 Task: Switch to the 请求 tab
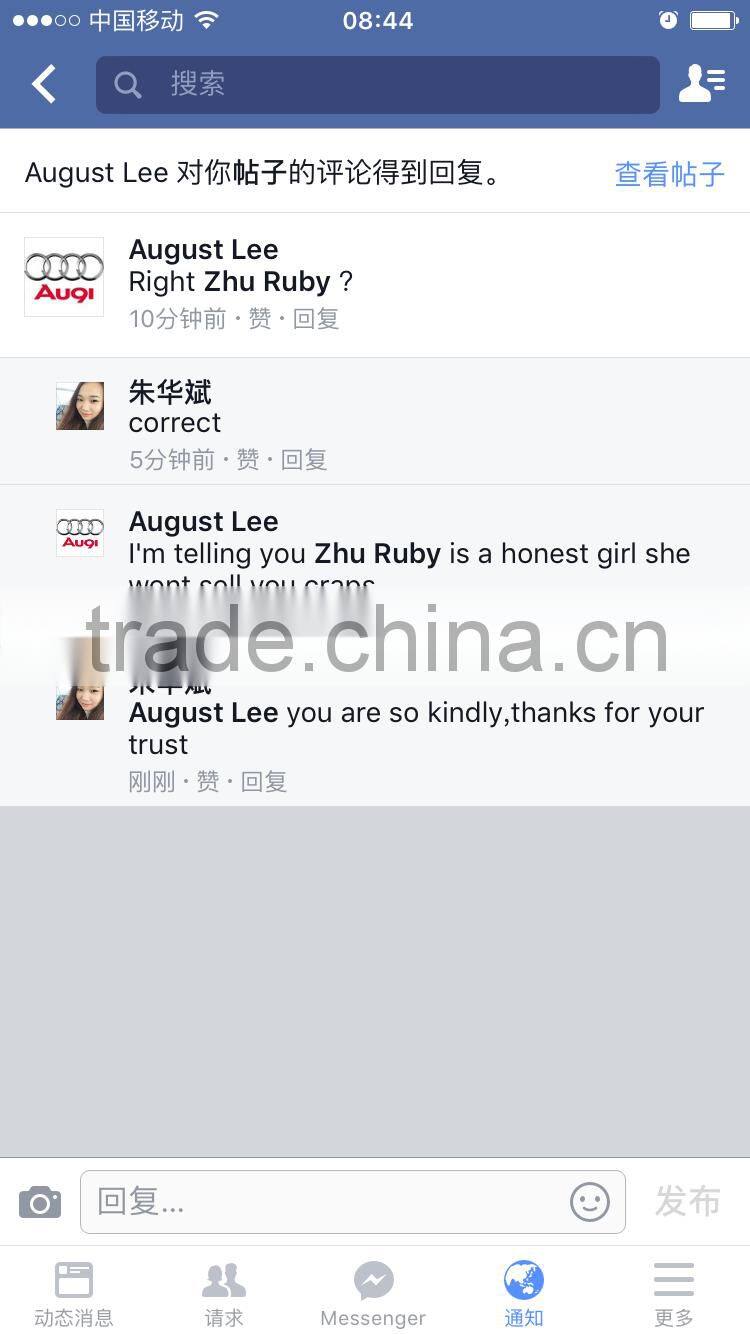[224, 1293]
